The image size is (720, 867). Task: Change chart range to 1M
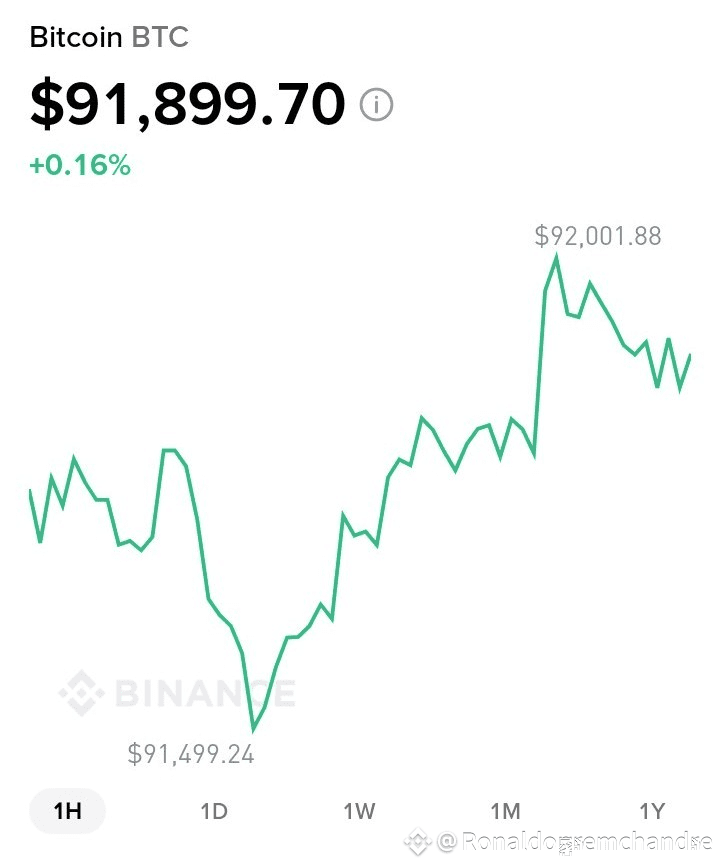click(x=506, y=810)
